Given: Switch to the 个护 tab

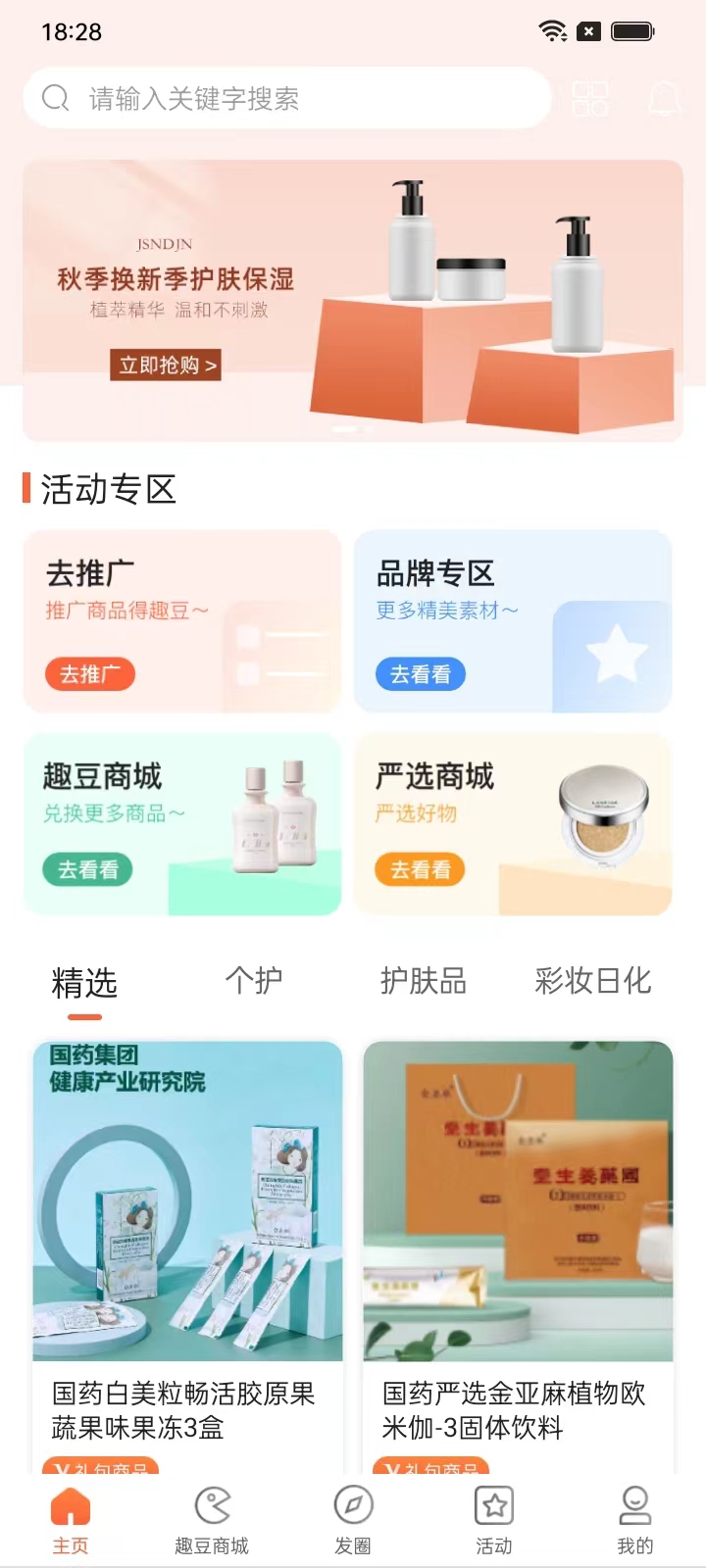Looking at the screenshot, I should (x=253, y=980).
